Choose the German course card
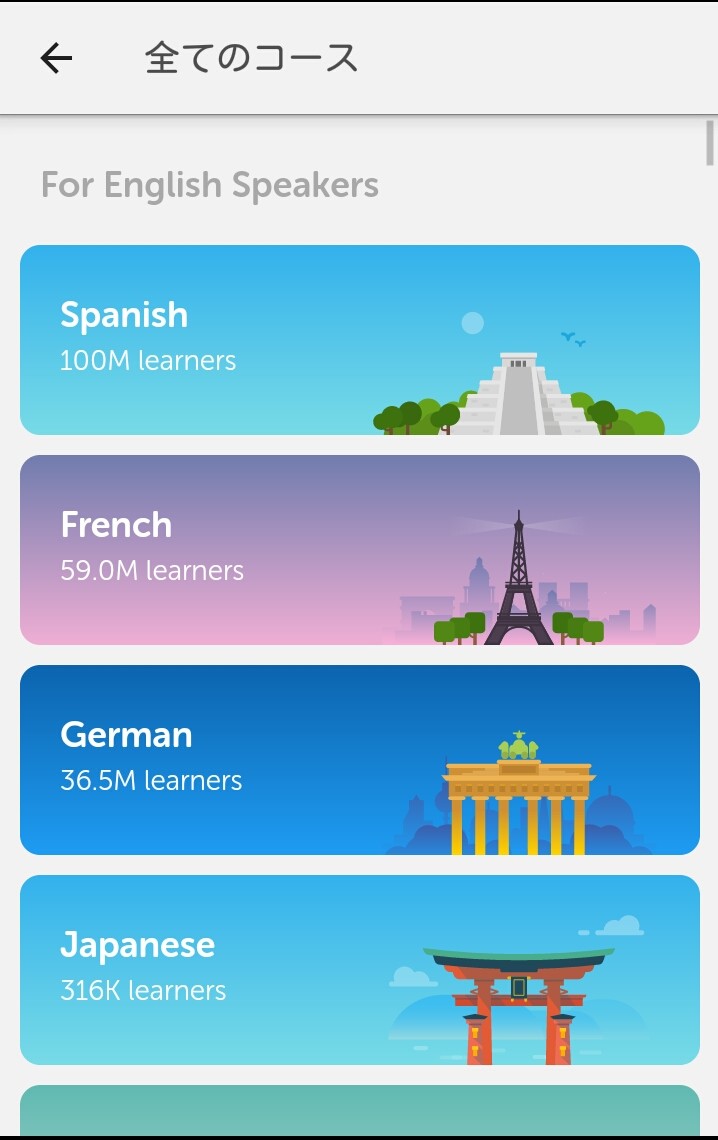The width and height of the screenshot is (718, 1140). pos(359,760)
